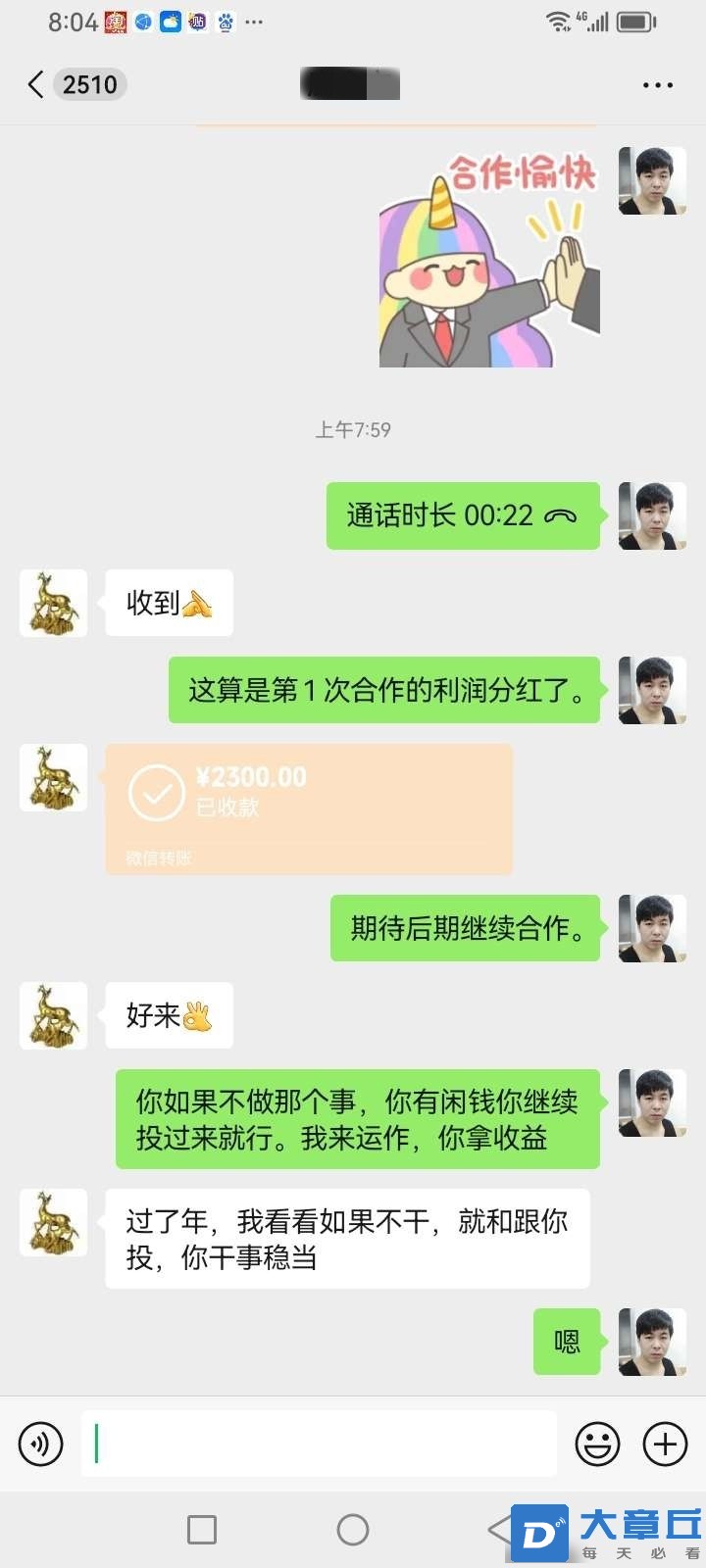
Task: Focus the message text field
Action: point(319,1444)
